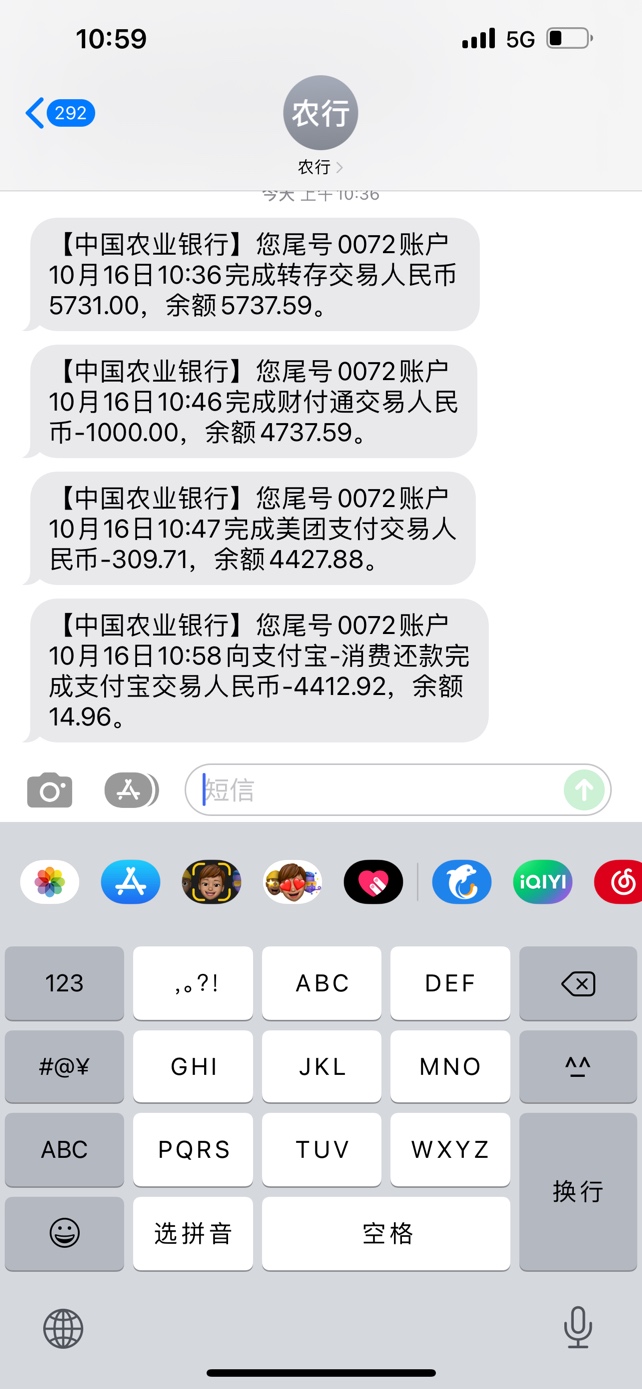This screenshot has width=642, height=1389.
Task: Send the message with the arrow button
Action: tap(584, 791)
